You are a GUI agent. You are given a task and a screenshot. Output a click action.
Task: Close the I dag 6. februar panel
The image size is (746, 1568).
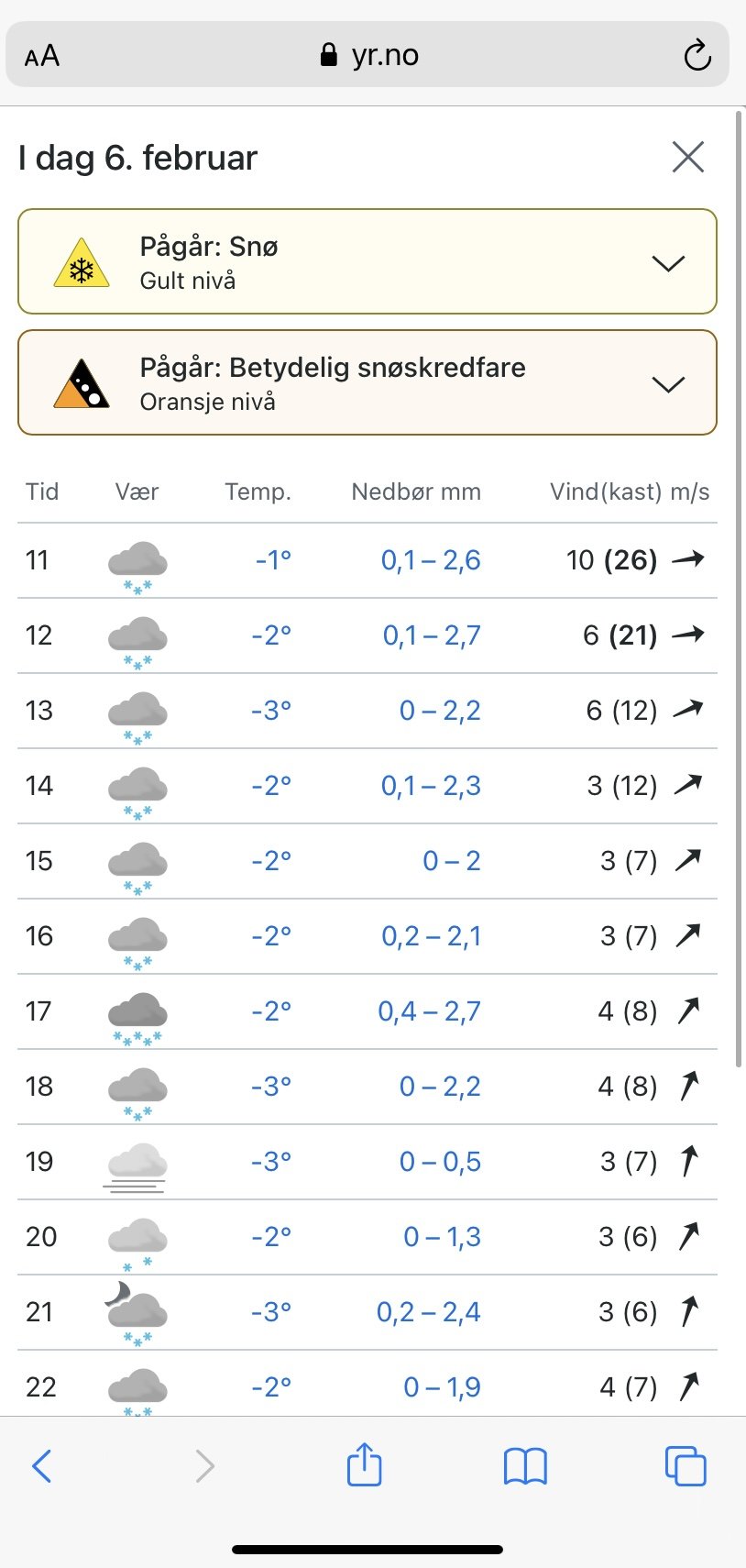pyautogui.click(x=687, y=157)
